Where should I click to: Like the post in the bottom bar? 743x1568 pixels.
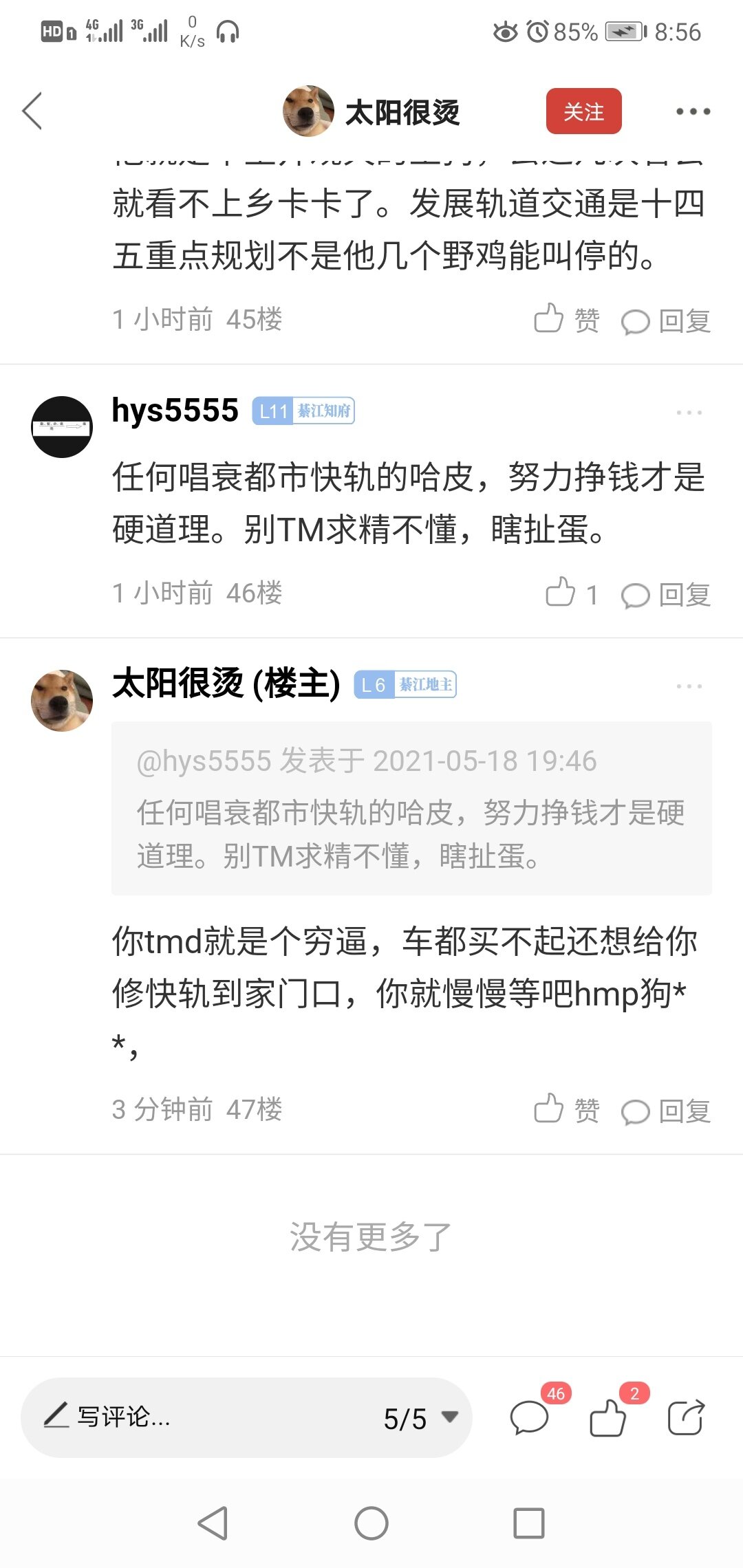pyautogui.click(x=608, y=1418)
